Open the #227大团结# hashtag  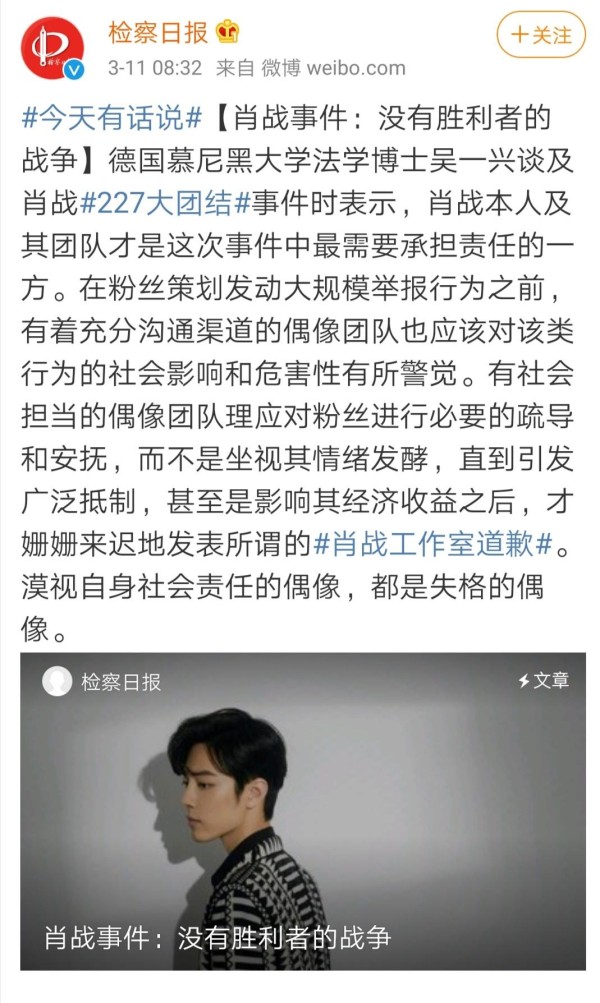point(166,203)
